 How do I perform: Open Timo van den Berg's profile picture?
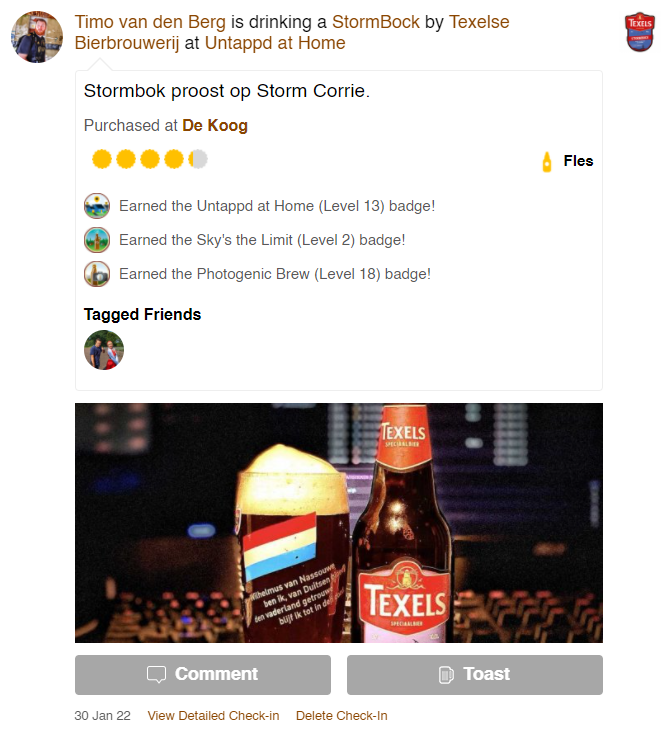coord(36,37)
